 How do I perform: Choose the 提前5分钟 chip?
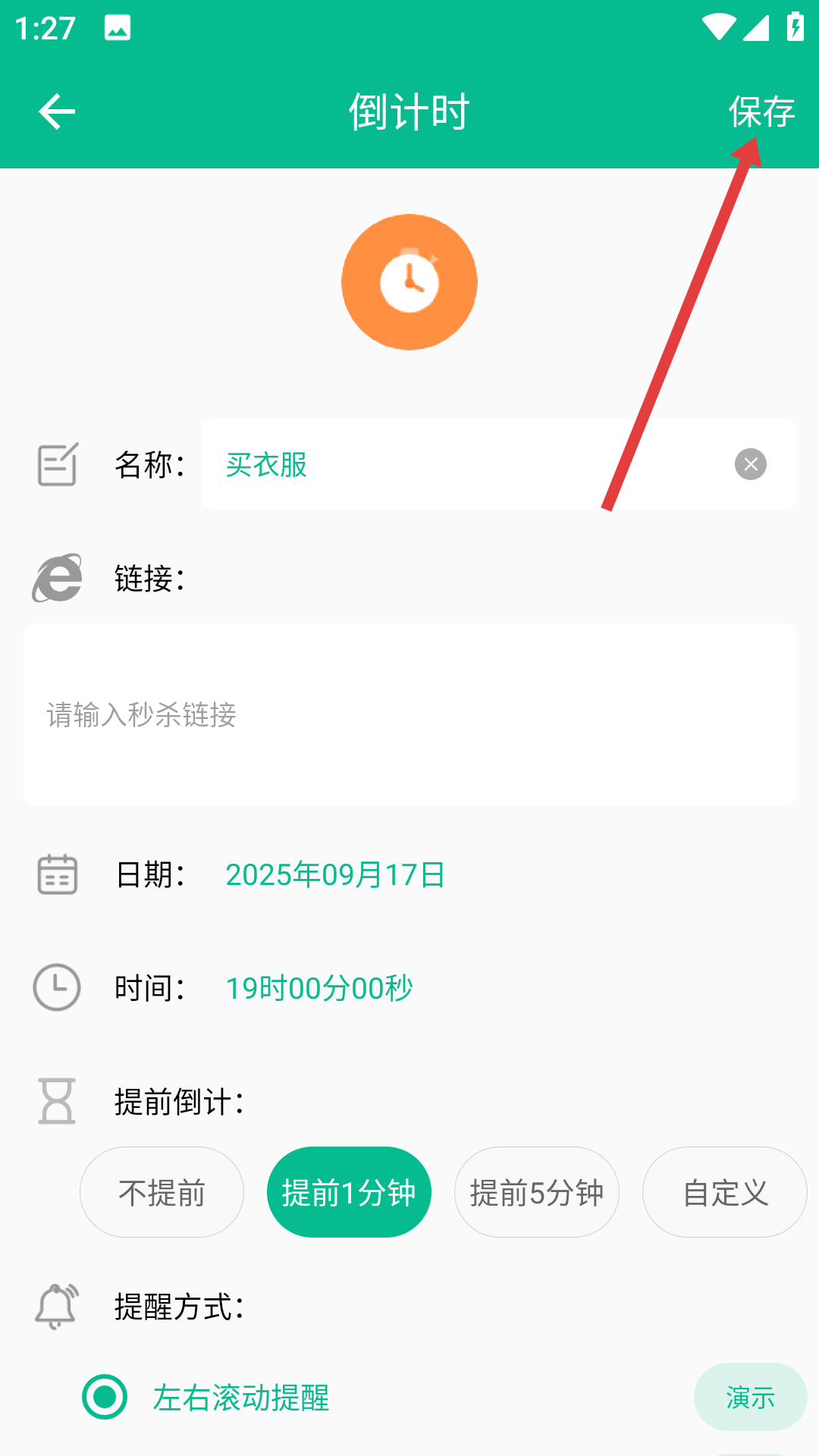[537, 1192]
